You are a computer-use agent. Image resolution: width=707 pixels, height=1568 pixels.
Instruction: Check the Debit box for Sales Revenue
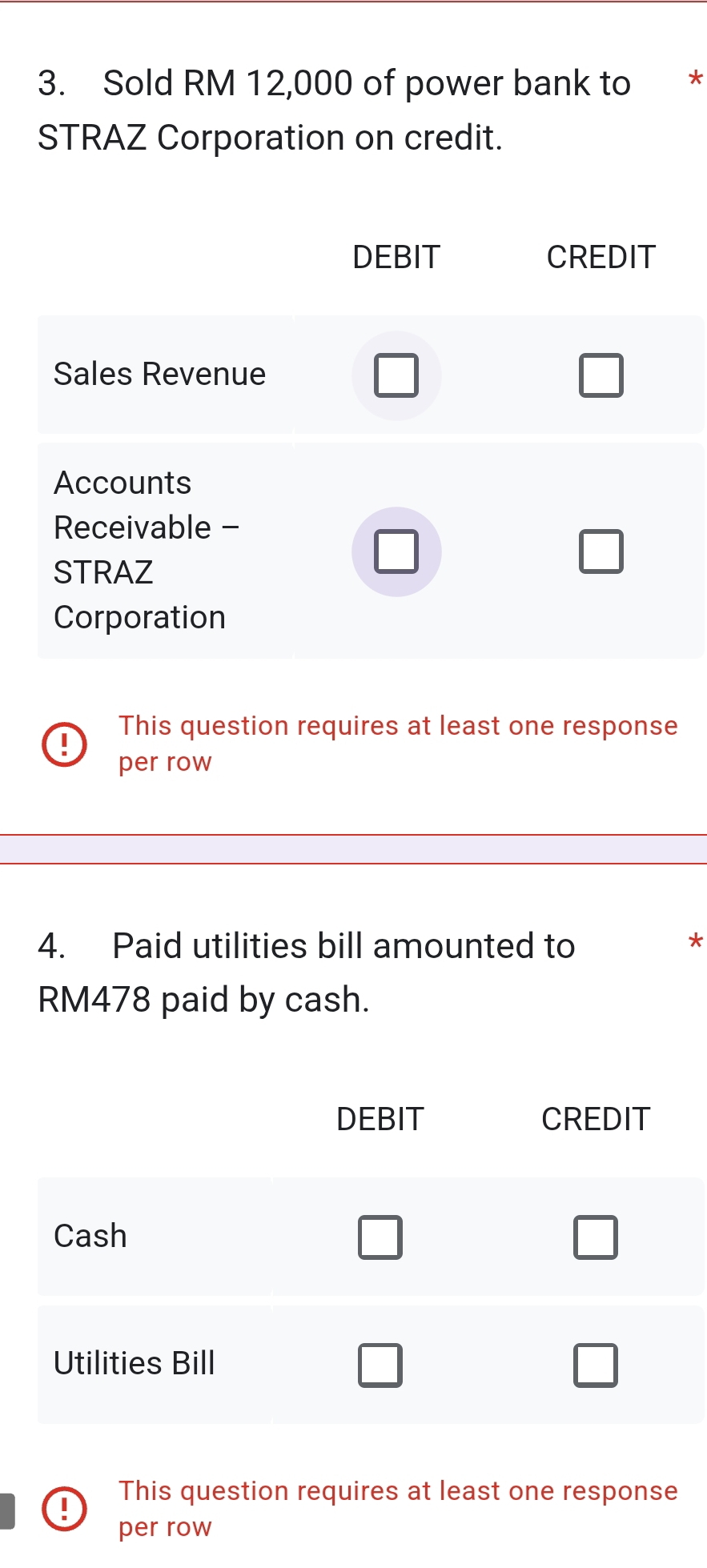pyautogui.click(x=396, y=375)
